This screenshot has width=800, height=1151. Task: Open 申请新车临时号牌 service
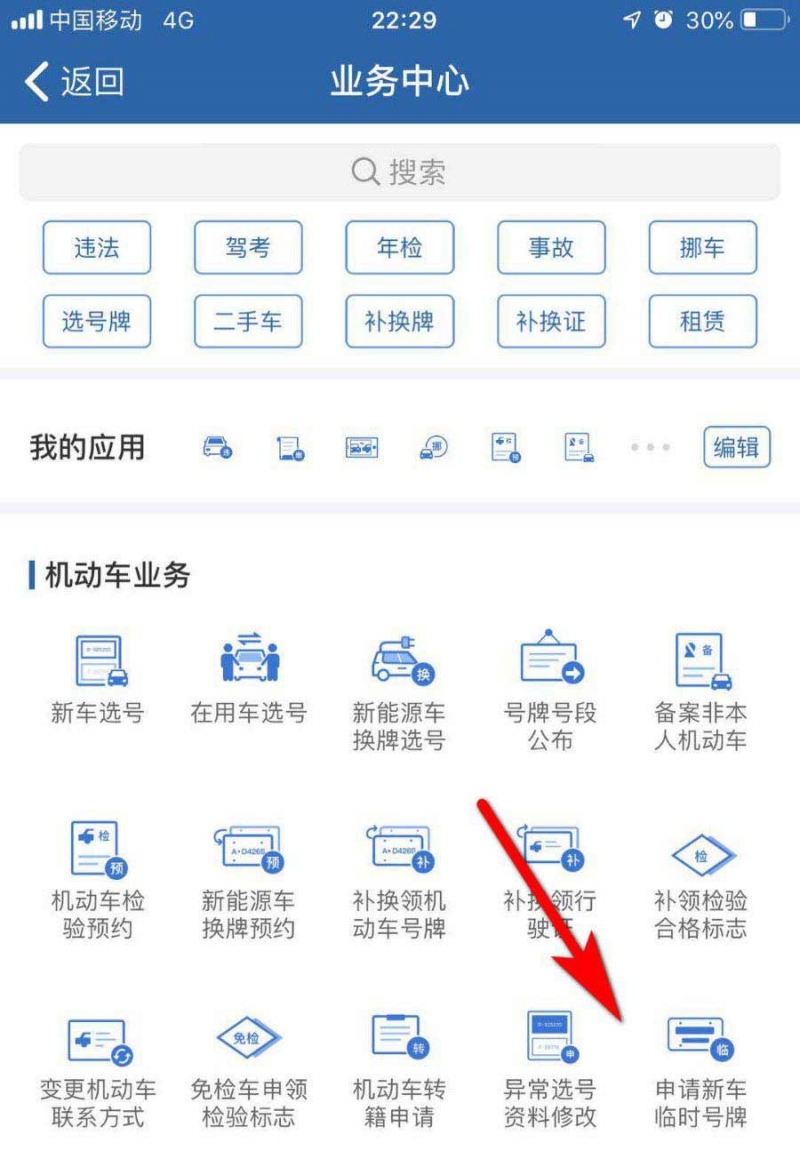click(x=700, y=1068)
